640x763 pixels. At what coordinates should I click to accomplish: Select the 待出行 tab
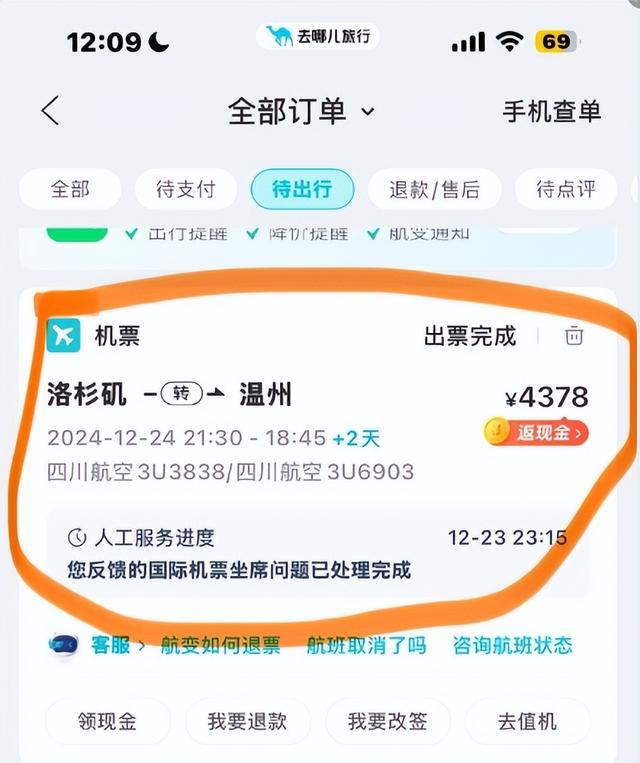point(302,189)
